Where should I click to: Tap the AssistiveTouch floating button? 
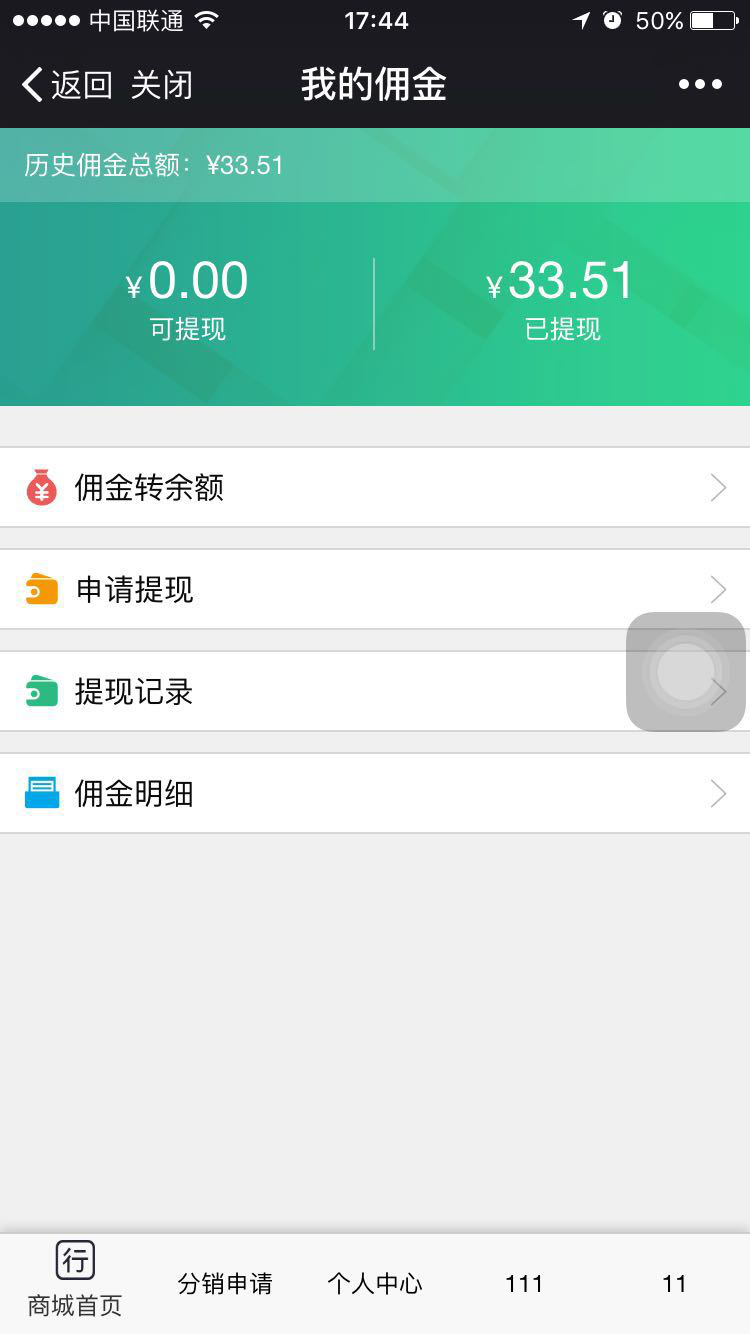coord(686,672)
